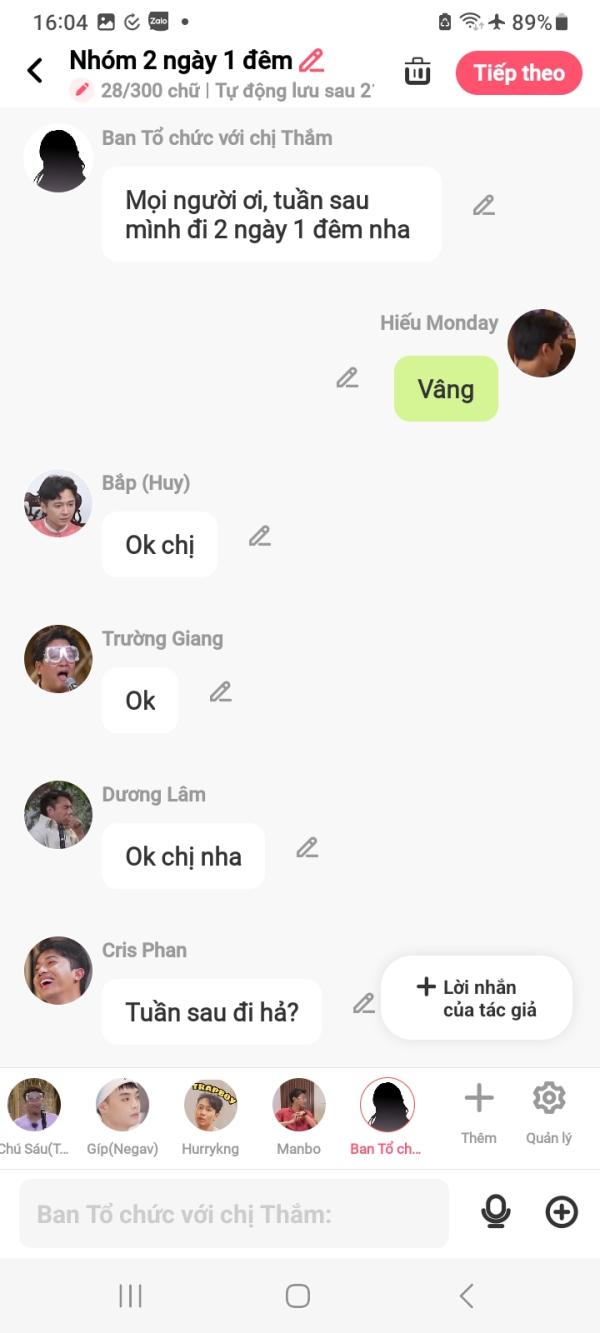Open Quản lý settings
Viewport: 600px width, 1333px height.
tap(548, 1108)
